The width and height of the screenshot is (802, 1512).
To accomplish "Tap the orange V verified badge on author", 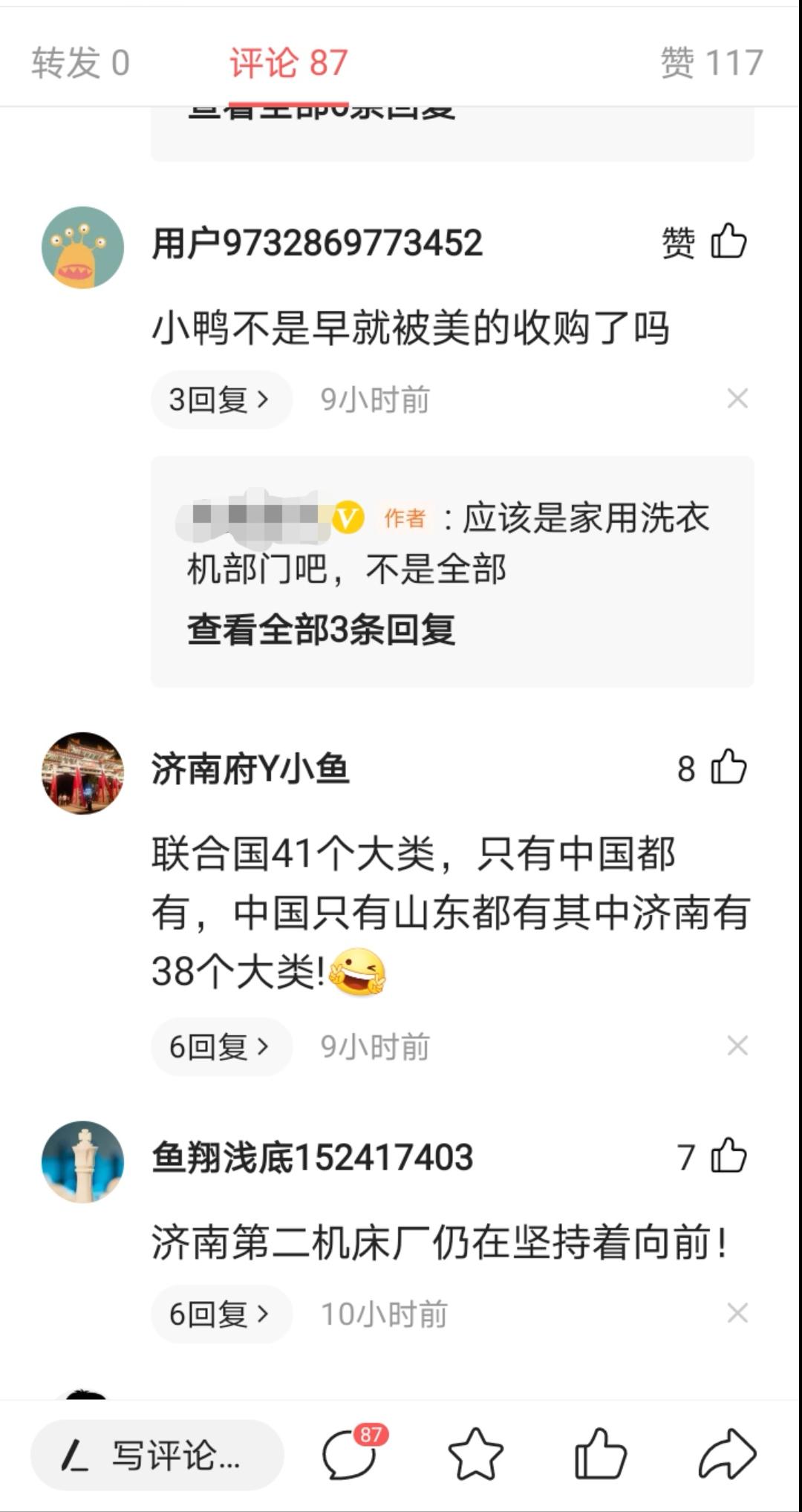I will [x=350, y=516].
